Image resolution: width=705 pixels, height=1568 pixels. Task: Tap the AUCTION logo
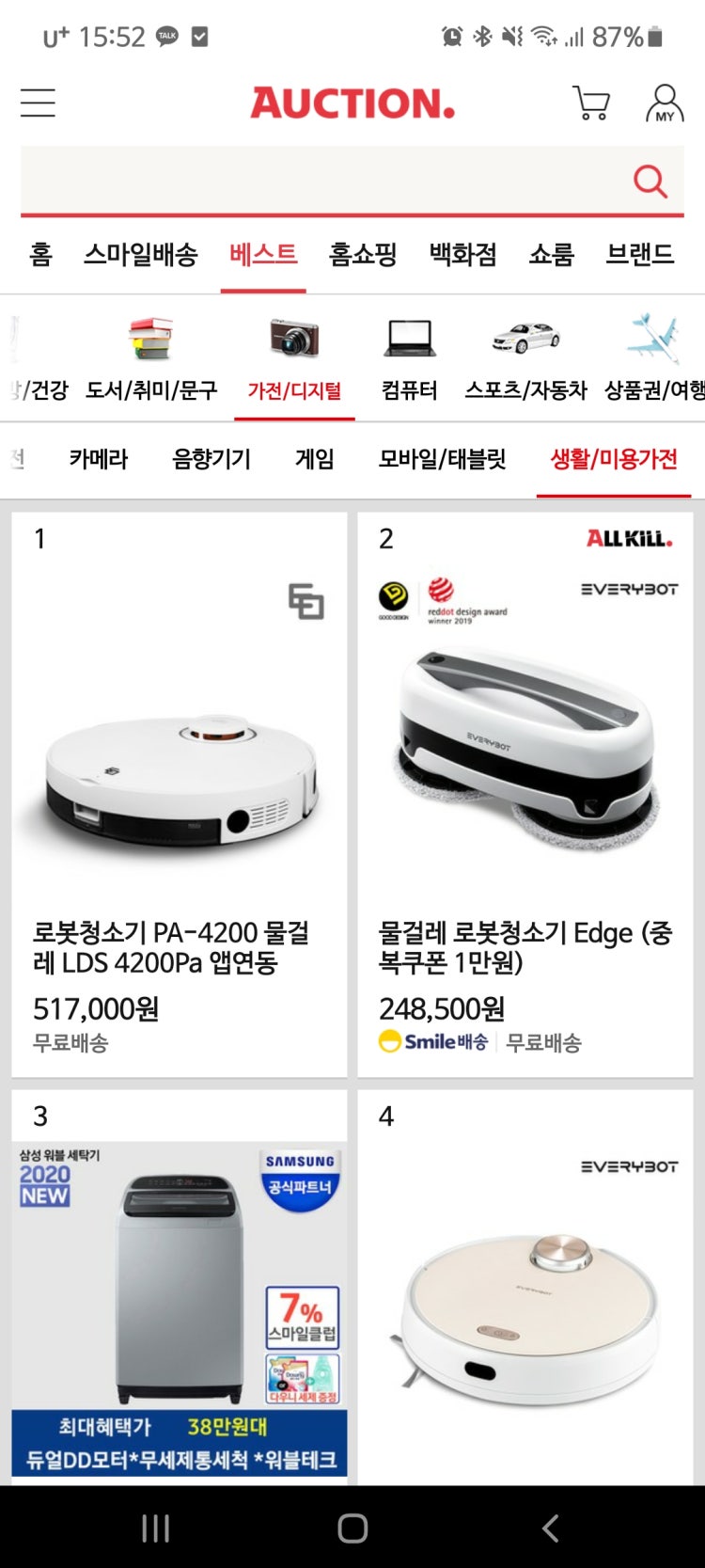click(352, 103)
